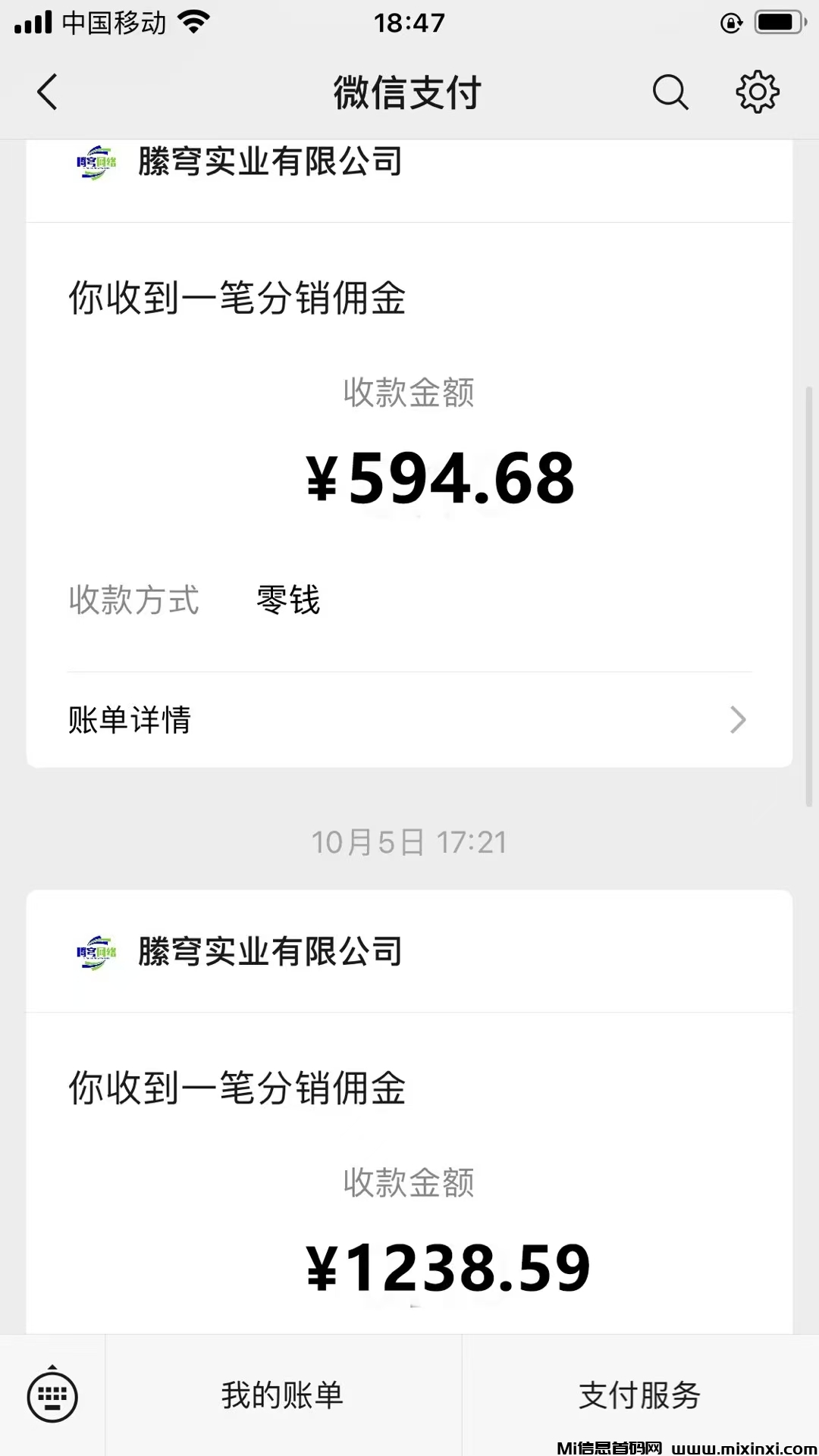819x1456 pixels.
Task: Open the first payment notification card
Action: pyautogui.click(x=409, y=455)
